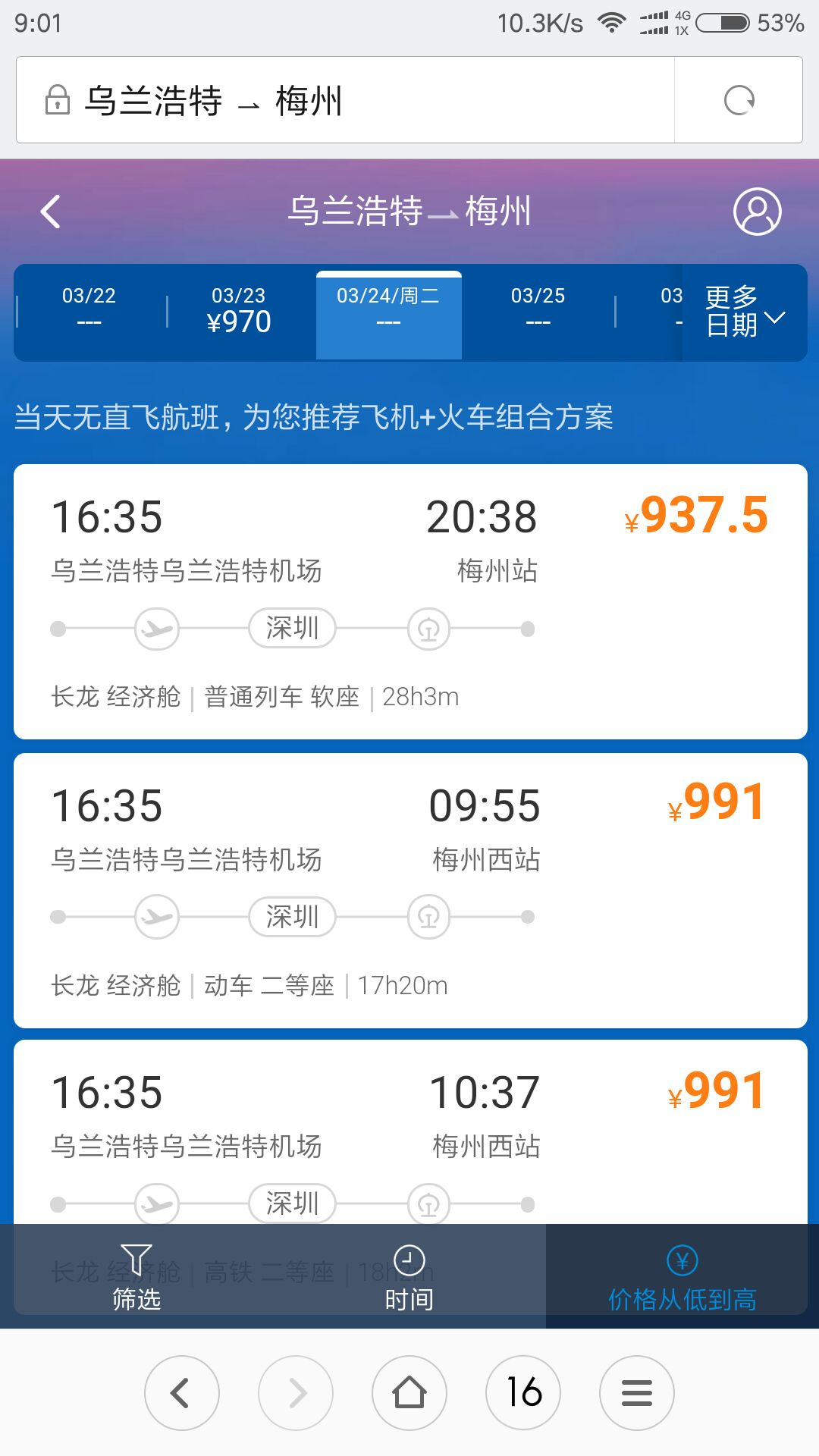Reload the page with refresh icon
Viewport: 819px width, 1456px height.
[739, 100]
